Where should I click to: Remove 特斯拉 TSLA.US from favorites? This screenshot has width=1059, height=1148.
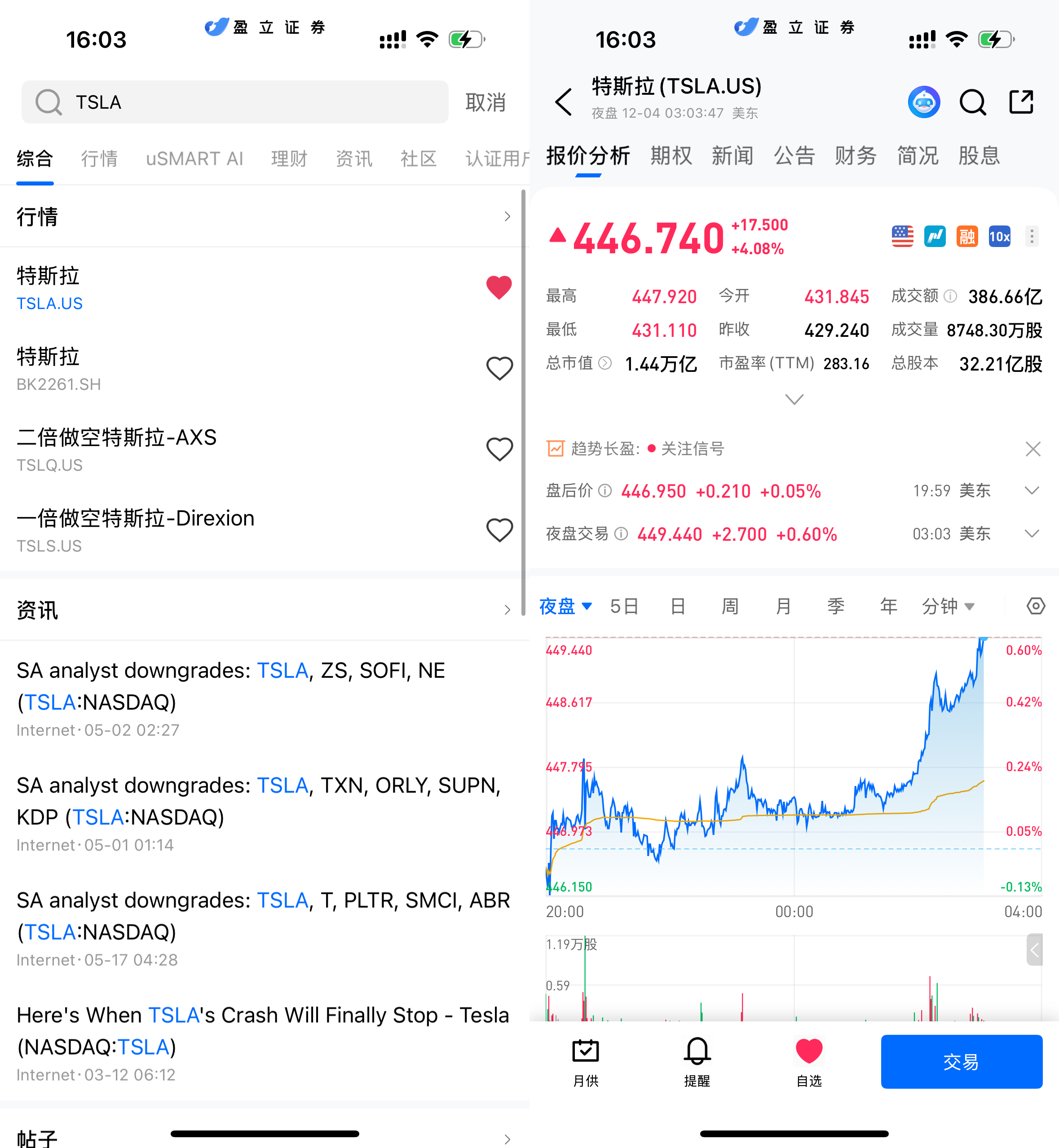pos(499,287)
